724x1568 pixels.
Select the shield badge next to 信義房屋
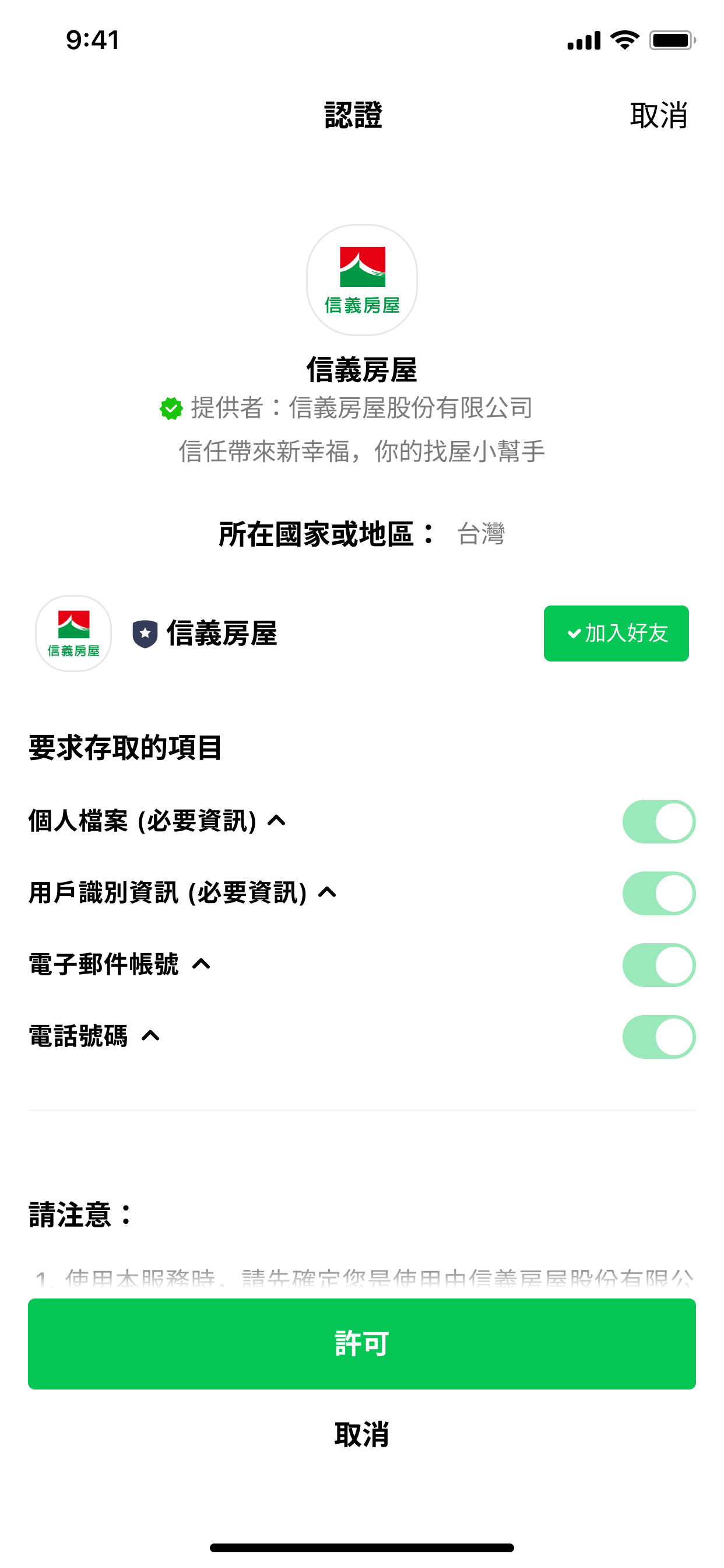click(143, 633)
